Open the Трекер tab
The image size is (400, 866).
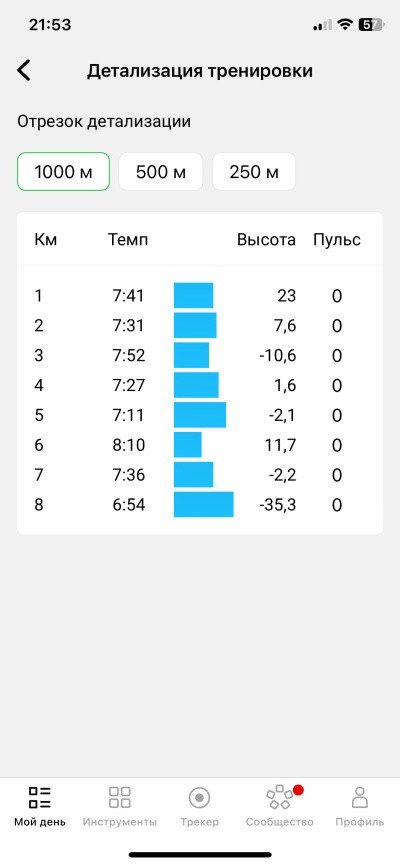[199, 806]
